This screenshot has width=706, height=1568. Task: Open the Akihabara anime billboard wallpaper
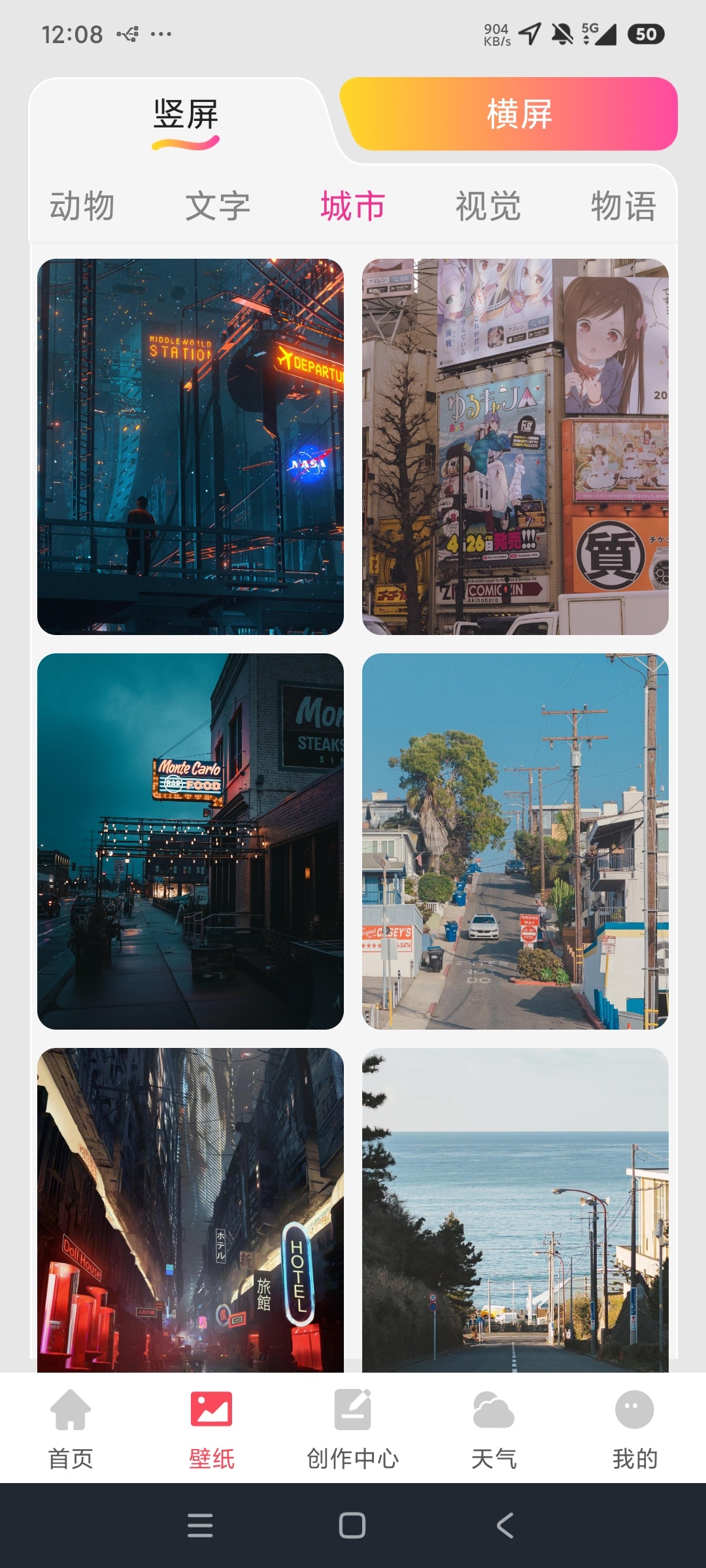pyautogui.click(x=515, y=447)
